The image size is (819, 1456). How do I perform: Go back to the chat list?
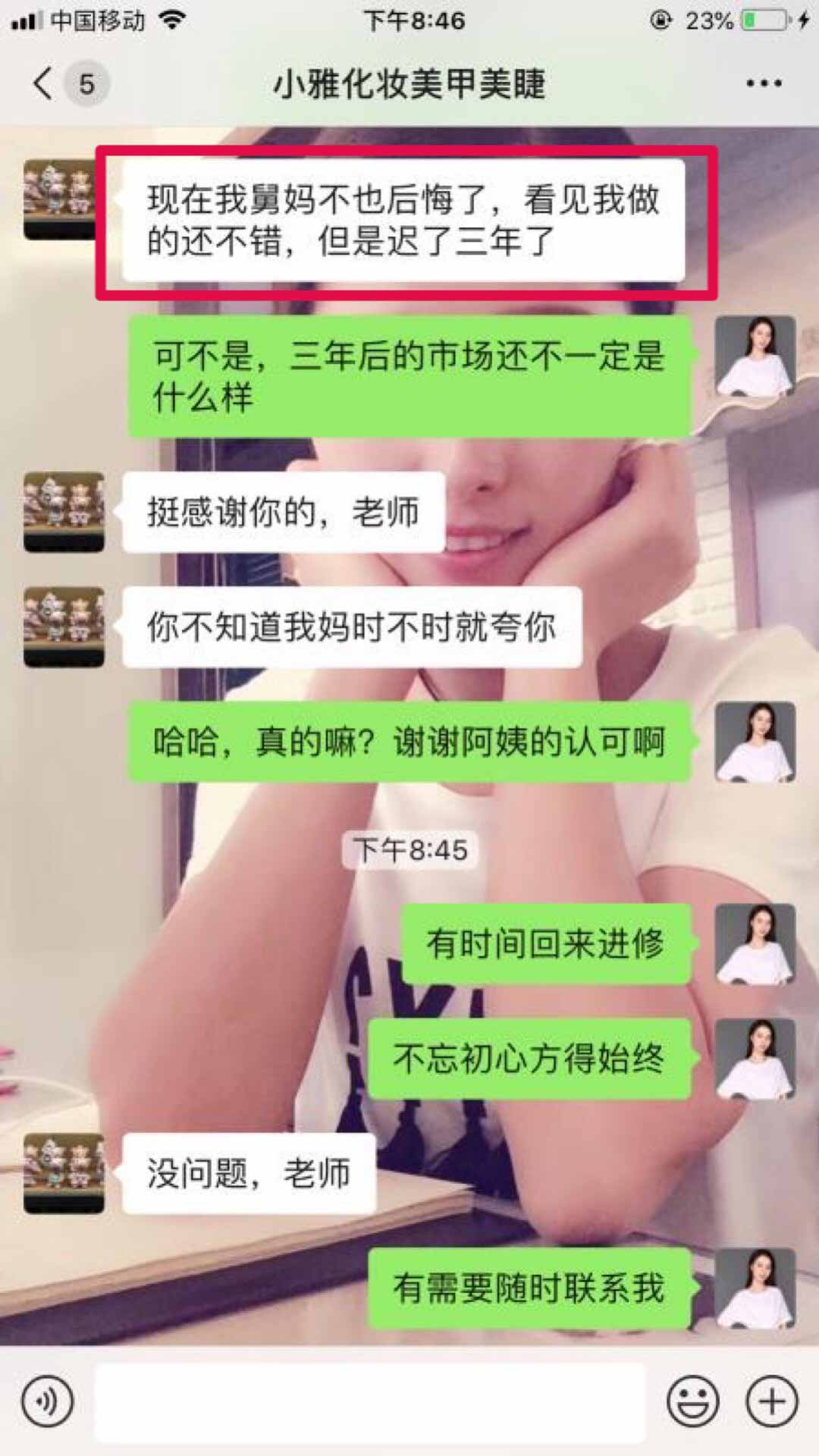(x=45, y=83)
